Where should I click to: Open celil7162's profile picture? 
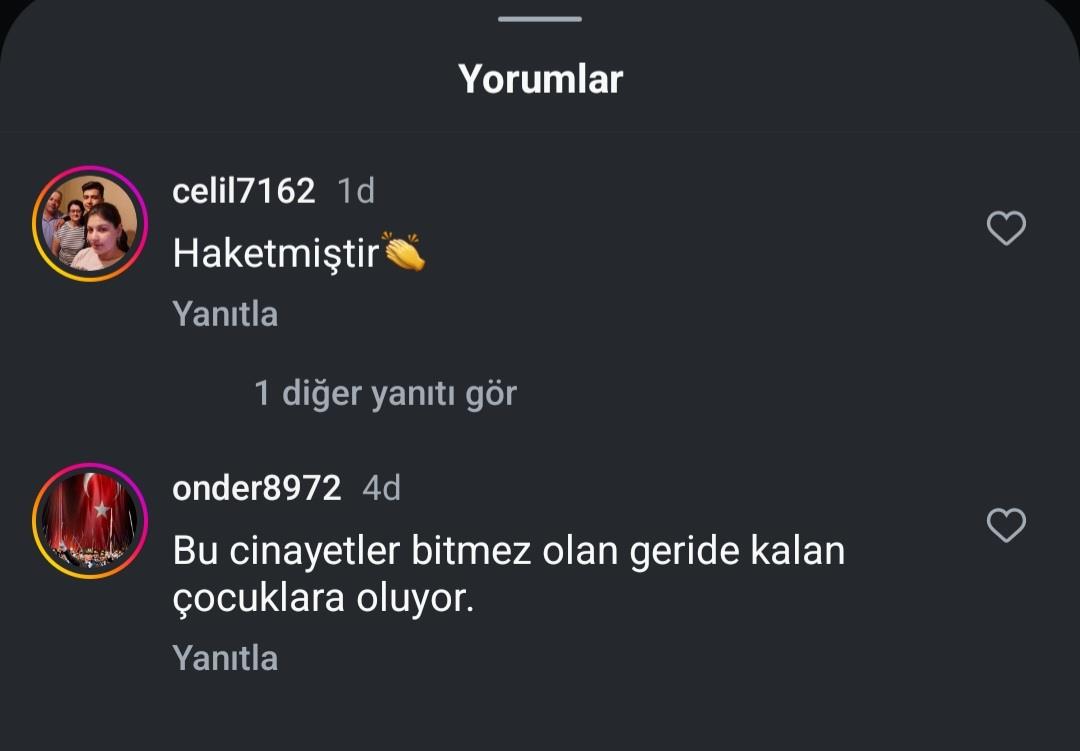click(x=90, y=224)
